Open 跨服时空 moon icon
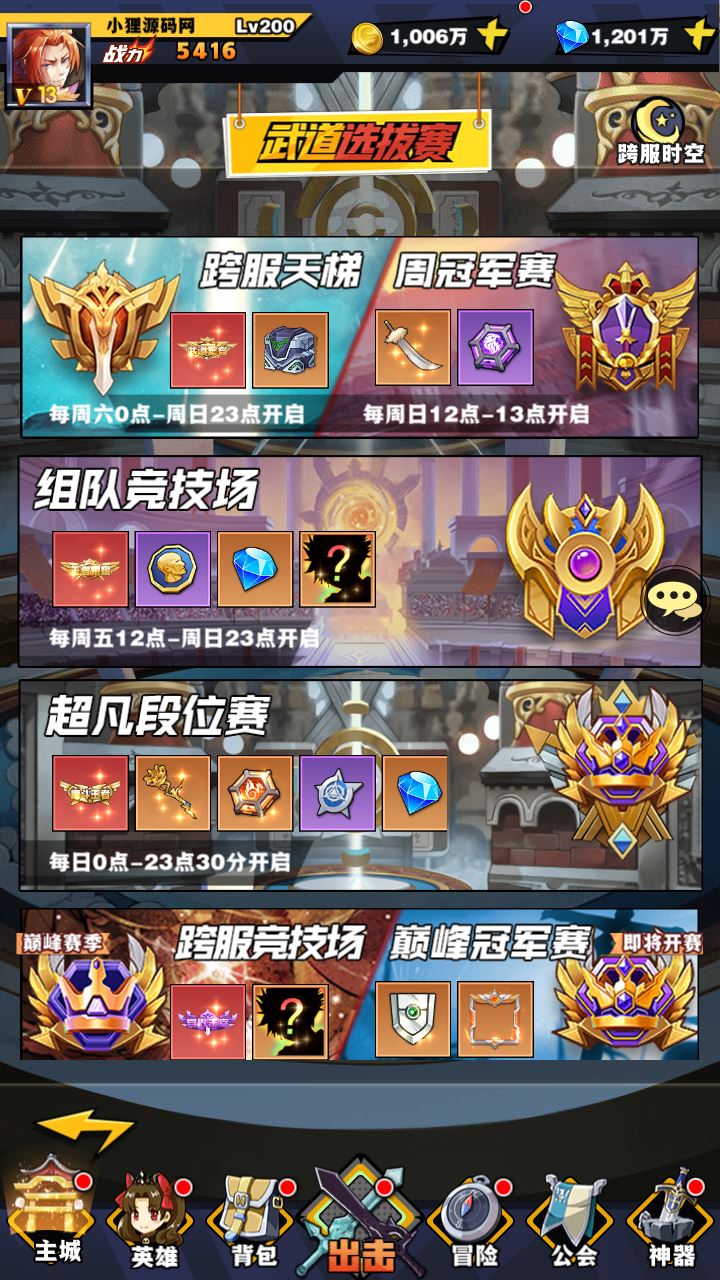This screenshot has height=1280, width=720. (x=661, y=131)
